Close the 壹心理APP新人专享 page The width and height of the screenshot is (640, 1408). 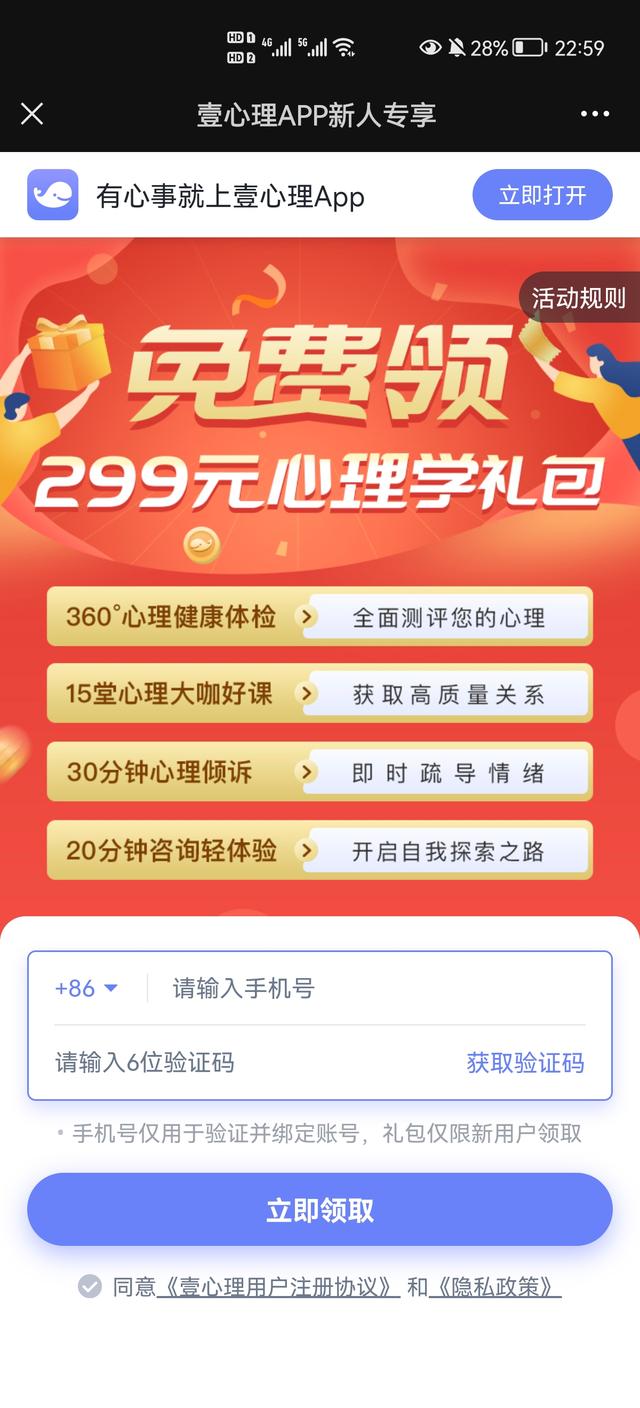click(x=32, y=114)
